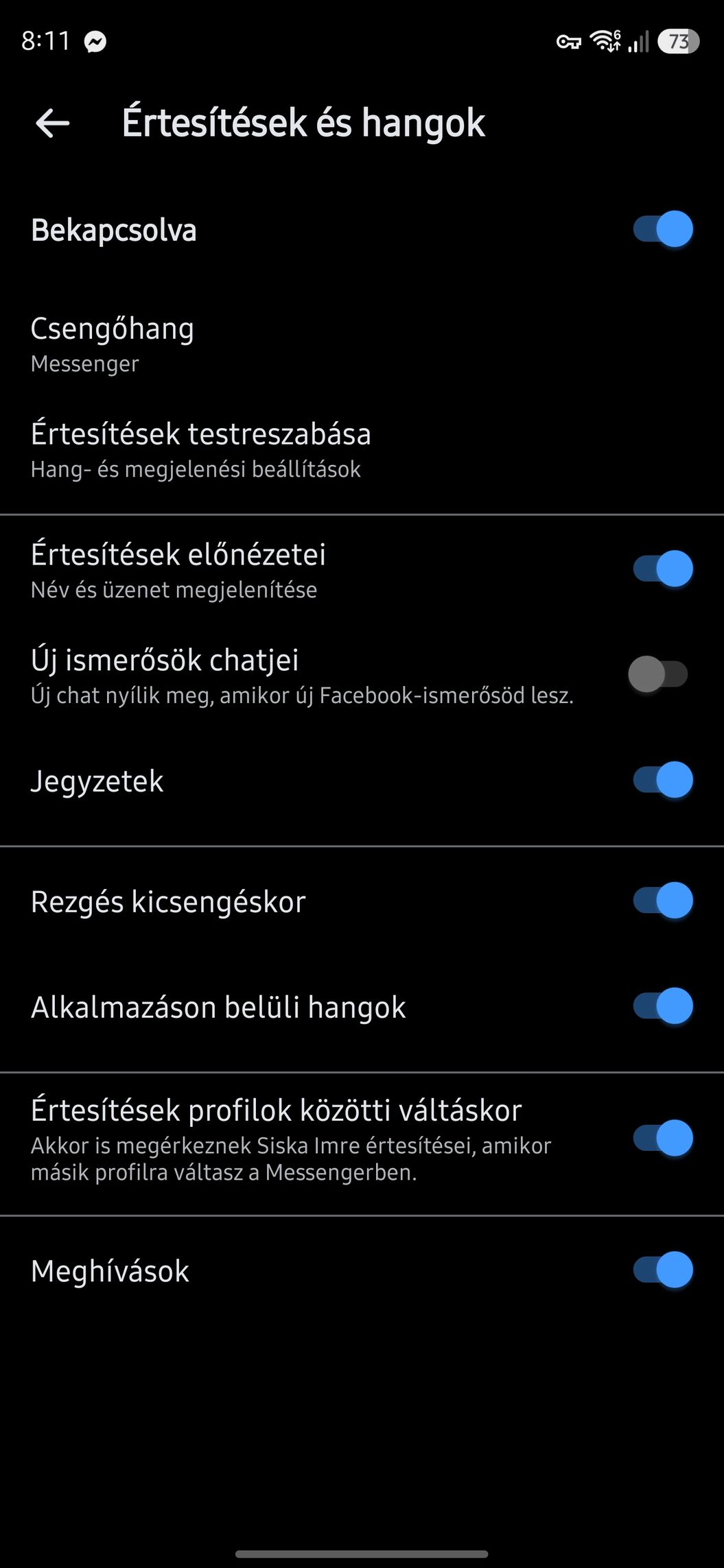Enable Új ismerősök chatjei switch
Viewport: 724px width, 1568px height.
click(x=658, y=674)
